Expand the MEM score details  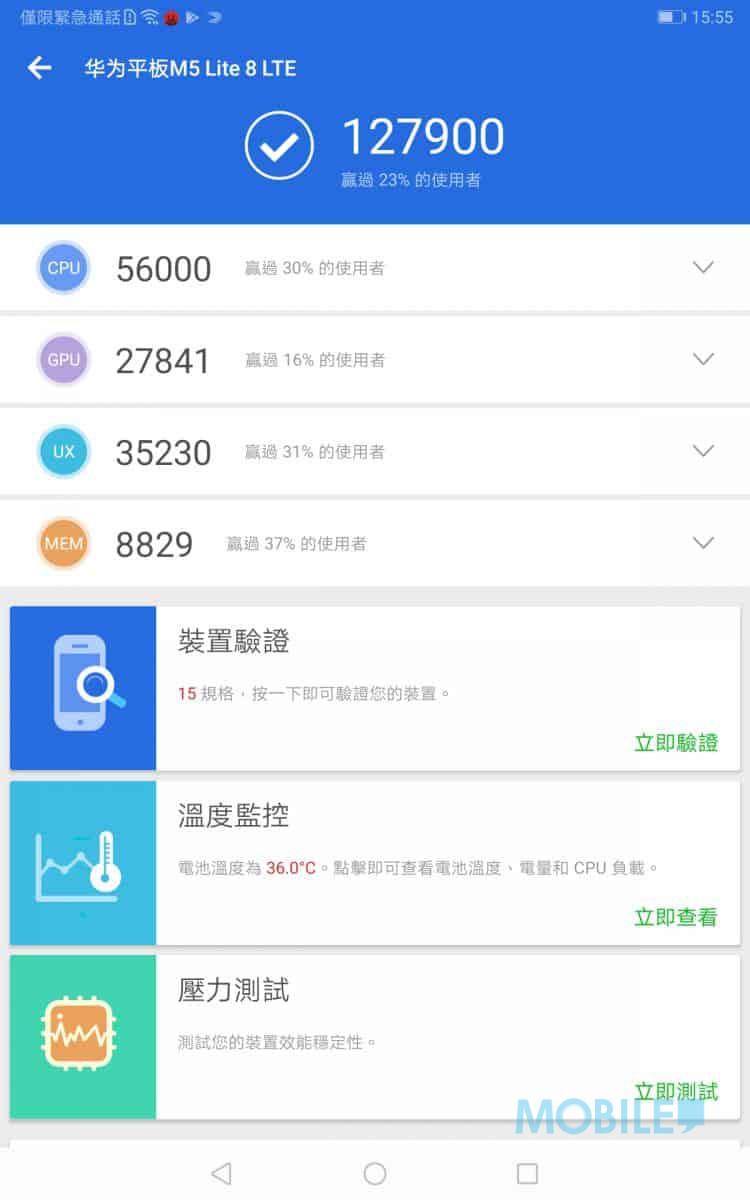pyautogui.click(x=703, y=543)
